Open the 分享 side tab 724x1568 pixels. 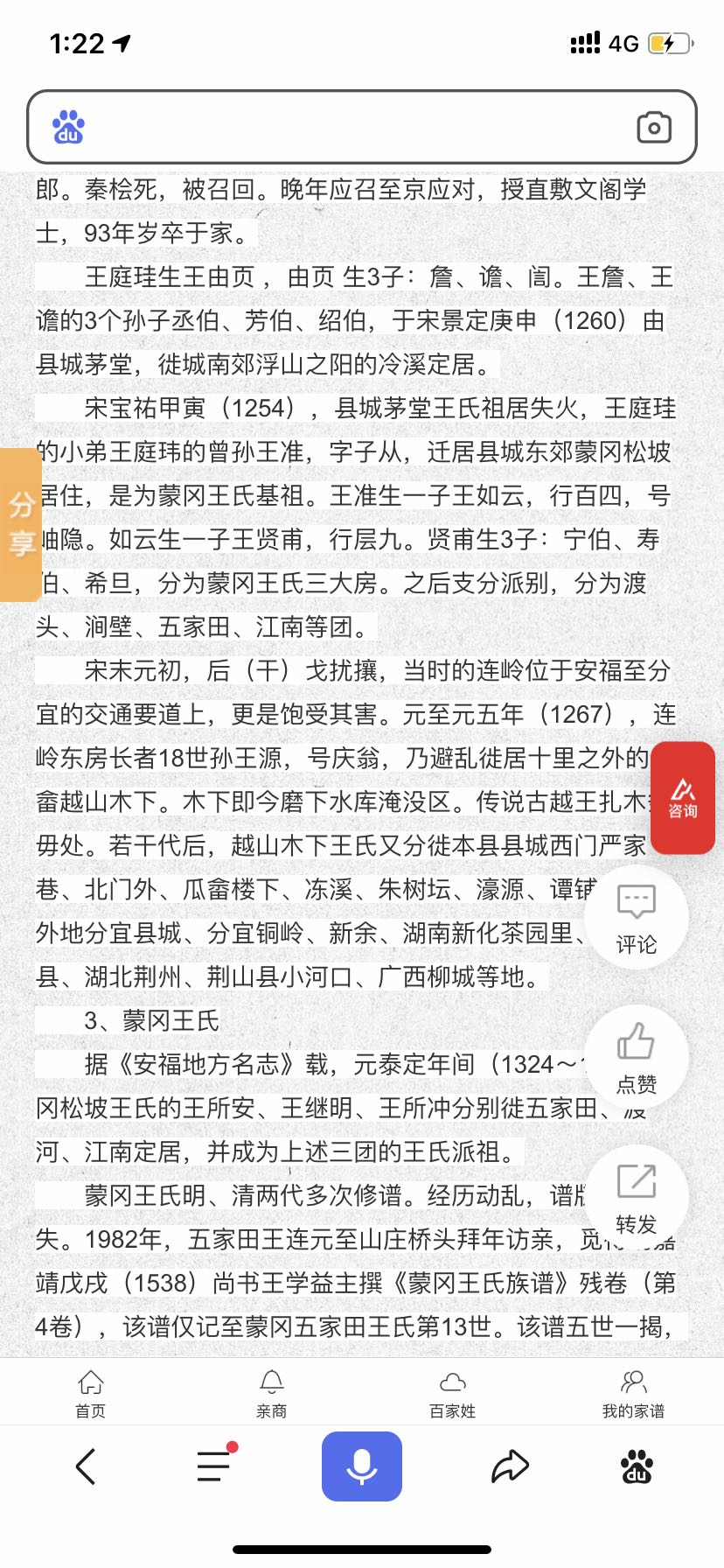pos(20,524)
